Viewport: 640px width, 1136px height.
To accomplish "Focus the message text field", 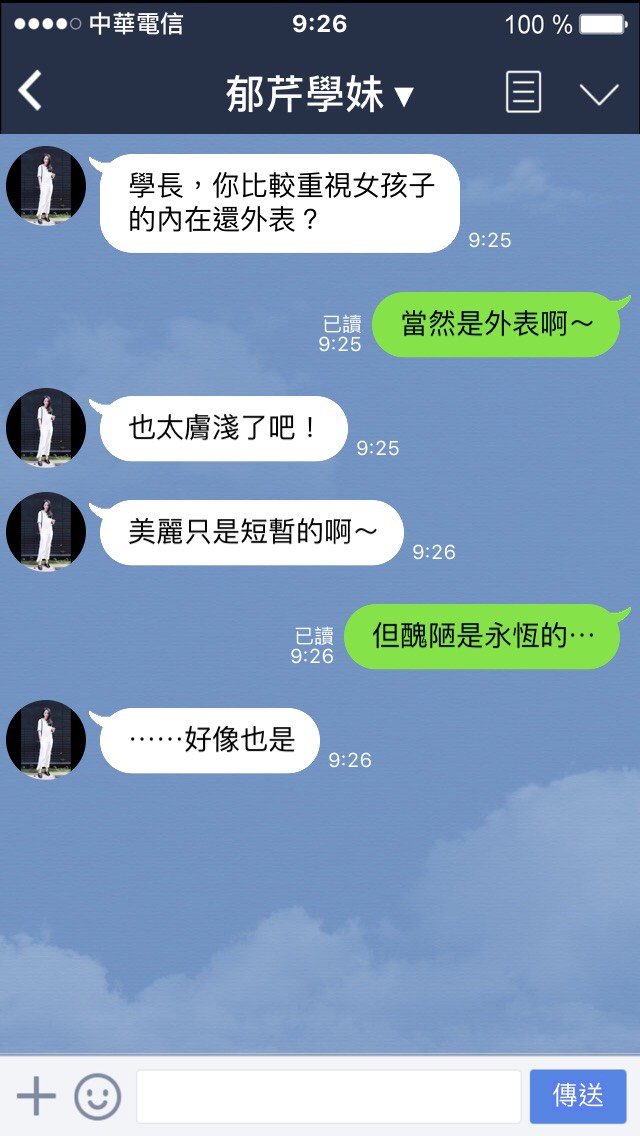I will (x=328, y=1096).
